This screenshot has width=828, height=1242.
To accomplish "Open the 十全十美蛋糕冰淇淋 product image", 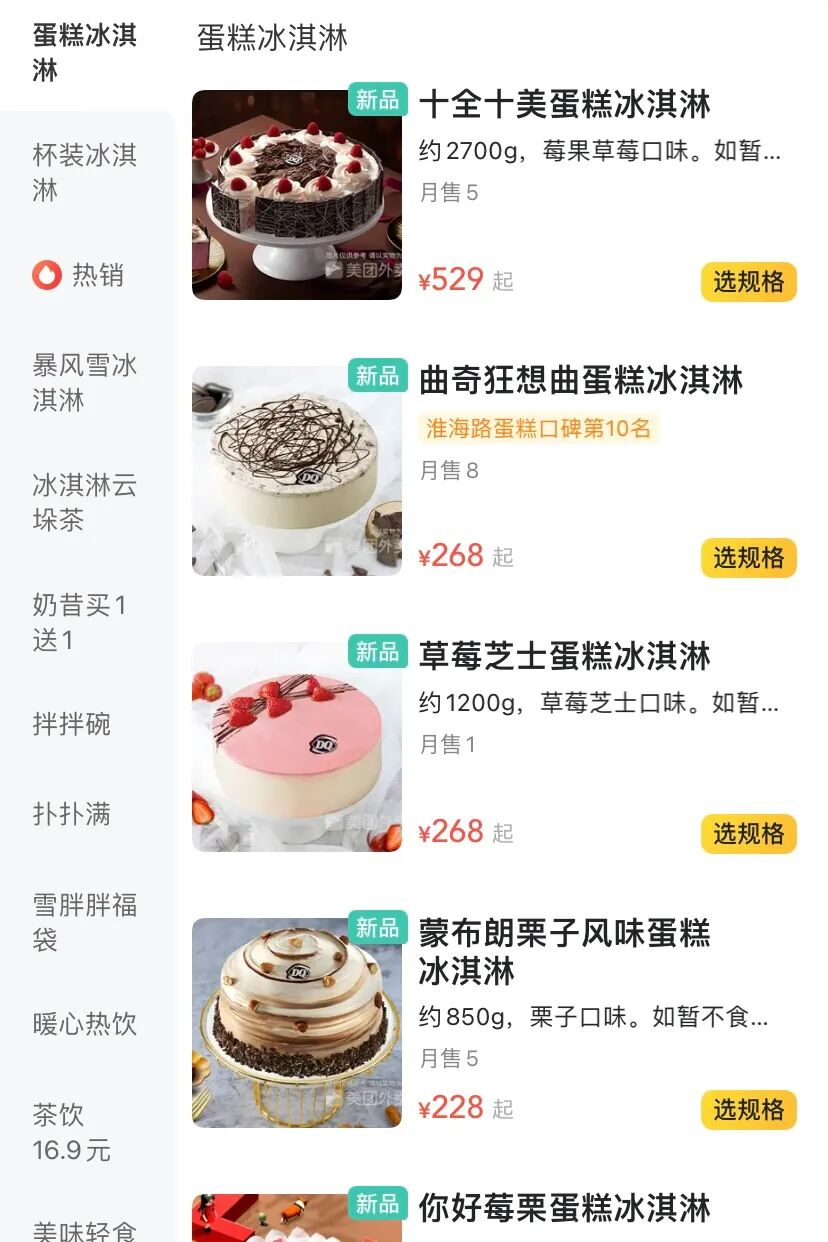I will coord(297,195).
